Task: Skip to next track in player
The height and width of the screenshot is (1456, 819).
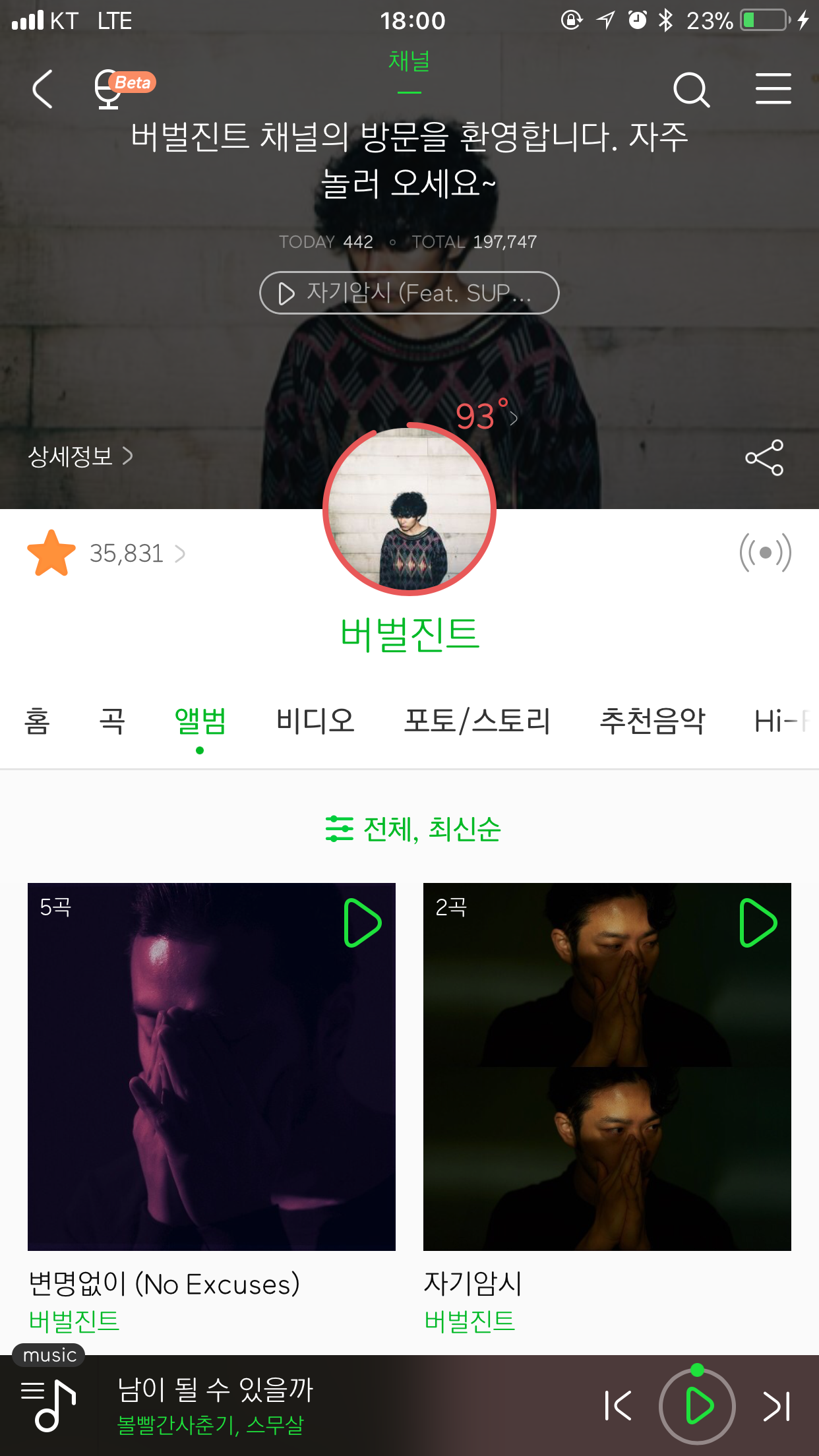Action: [x=776, y=1406]
